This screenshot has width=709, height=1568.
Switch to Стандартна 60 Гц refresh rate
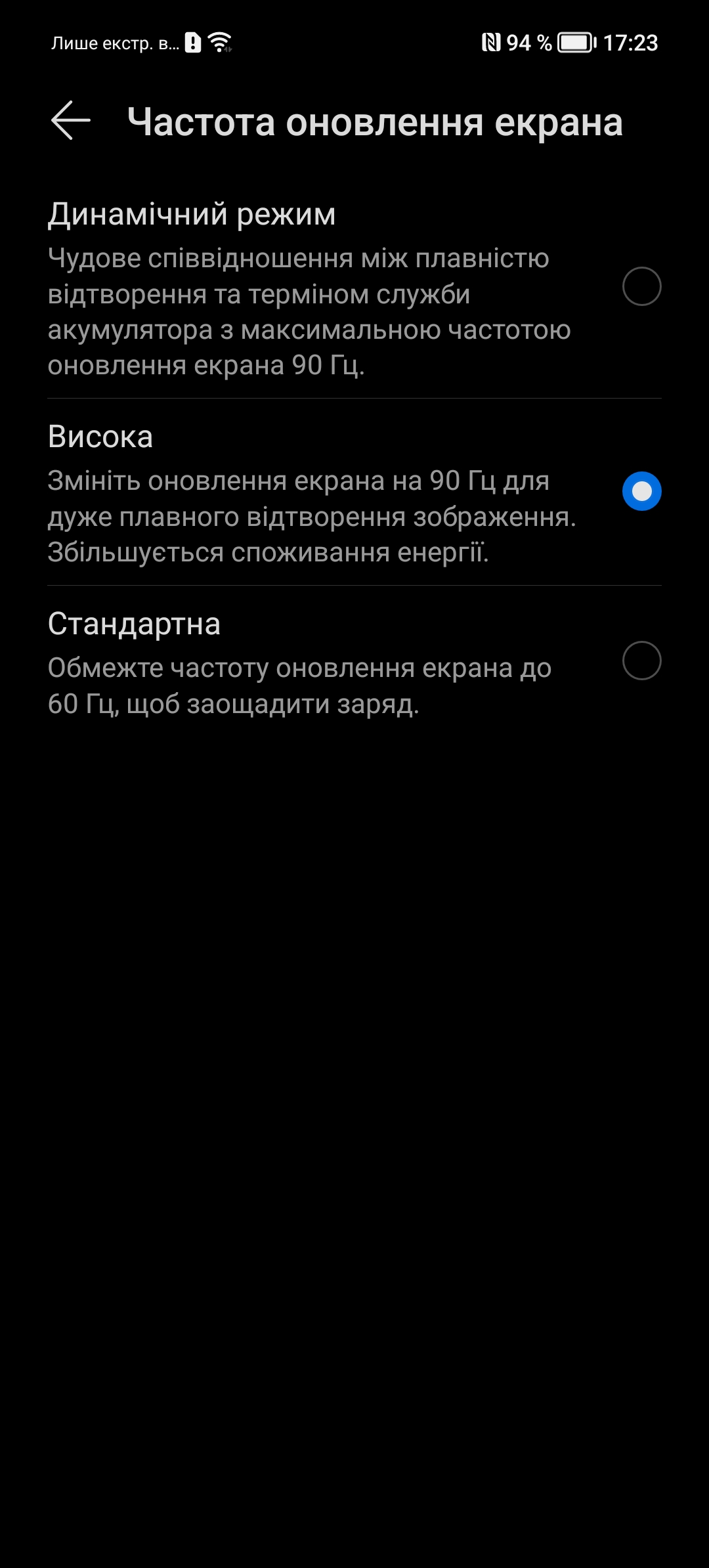tap(354, 662)
